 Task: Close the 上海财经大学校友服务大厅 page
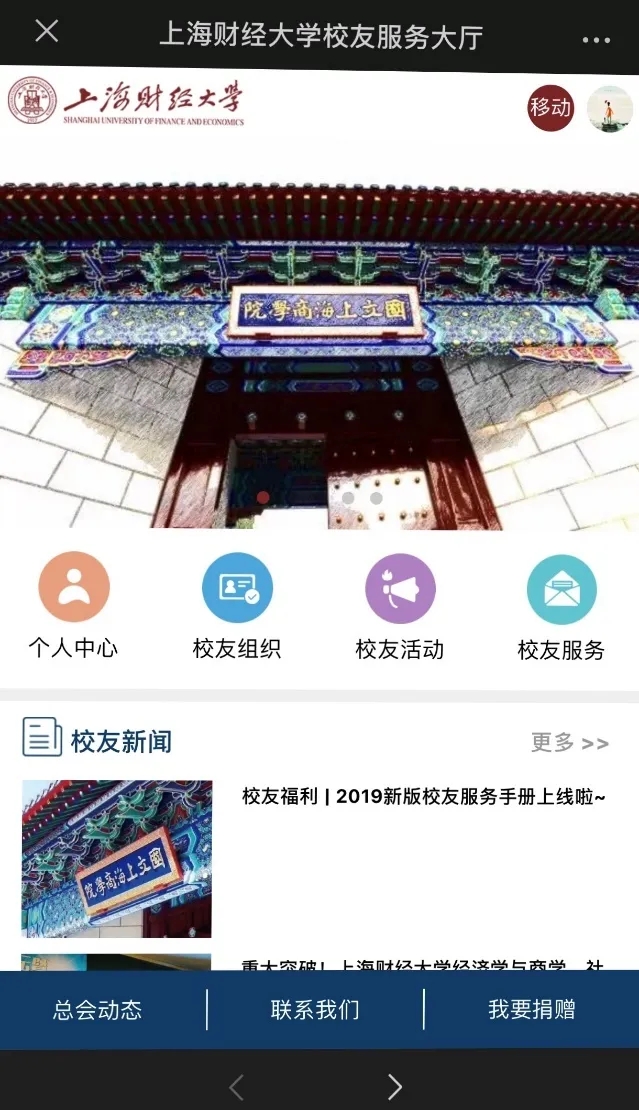click(x=47, y=32)
